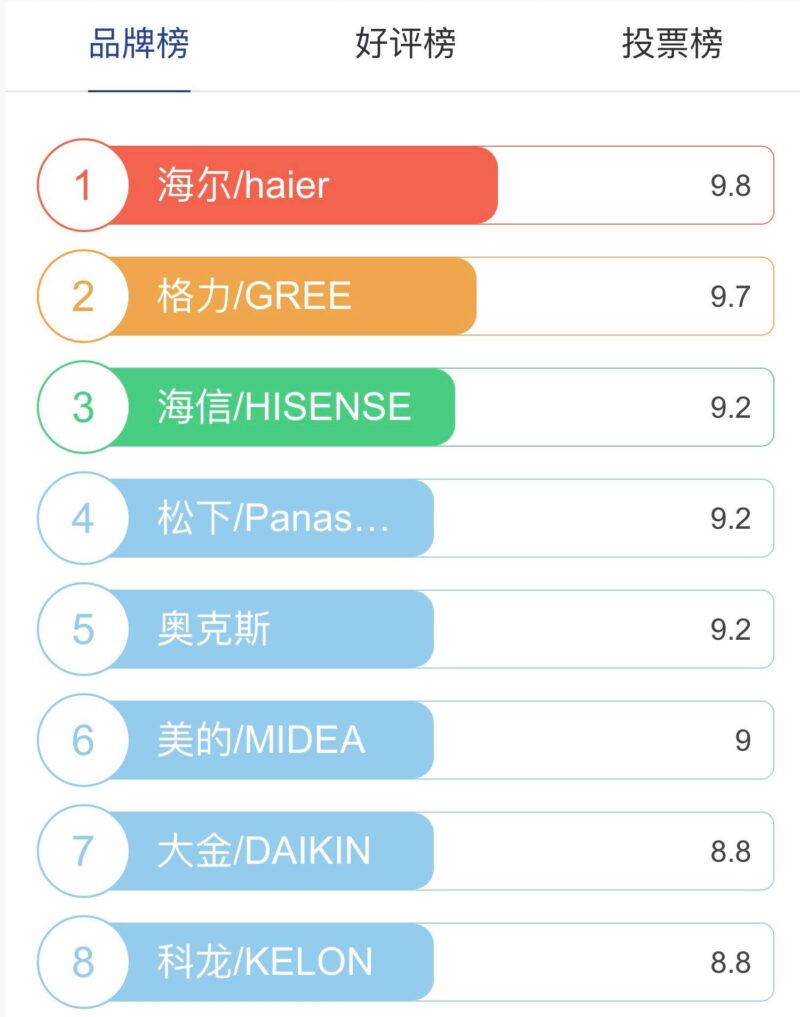Click the green rank 3 badge
This screenshot has height=1017, width=800.
tap(82, 407)
